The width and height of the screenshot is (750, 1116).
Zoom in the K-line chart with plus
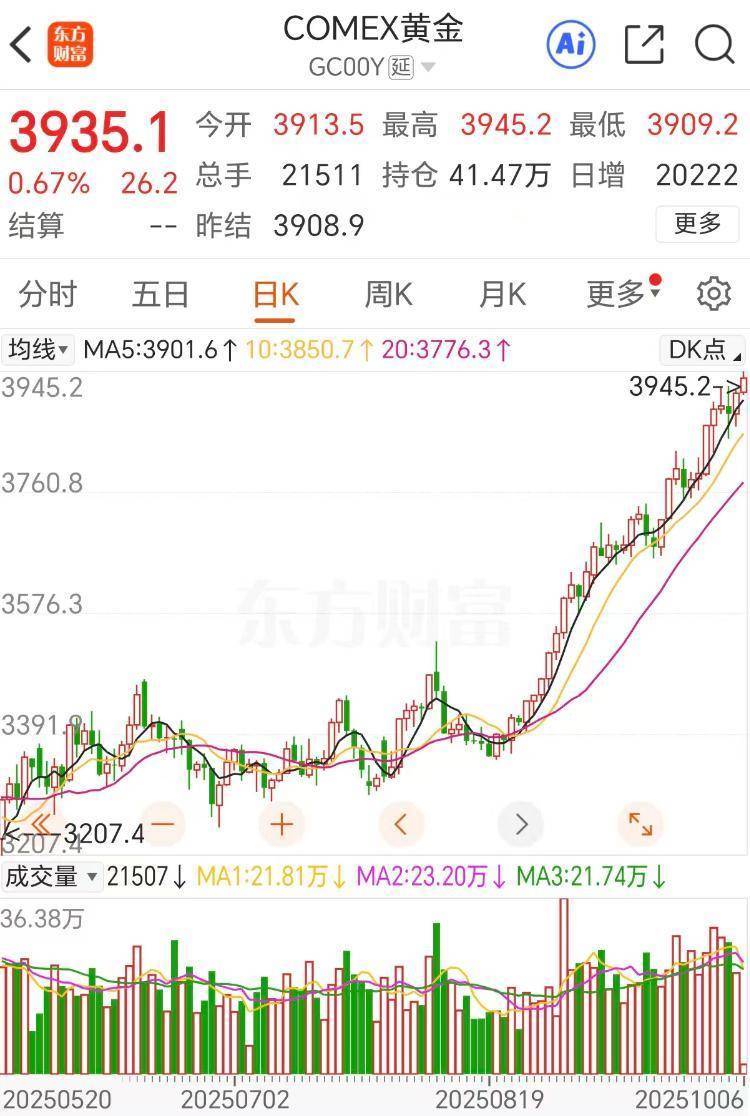(x=281, y=824)
